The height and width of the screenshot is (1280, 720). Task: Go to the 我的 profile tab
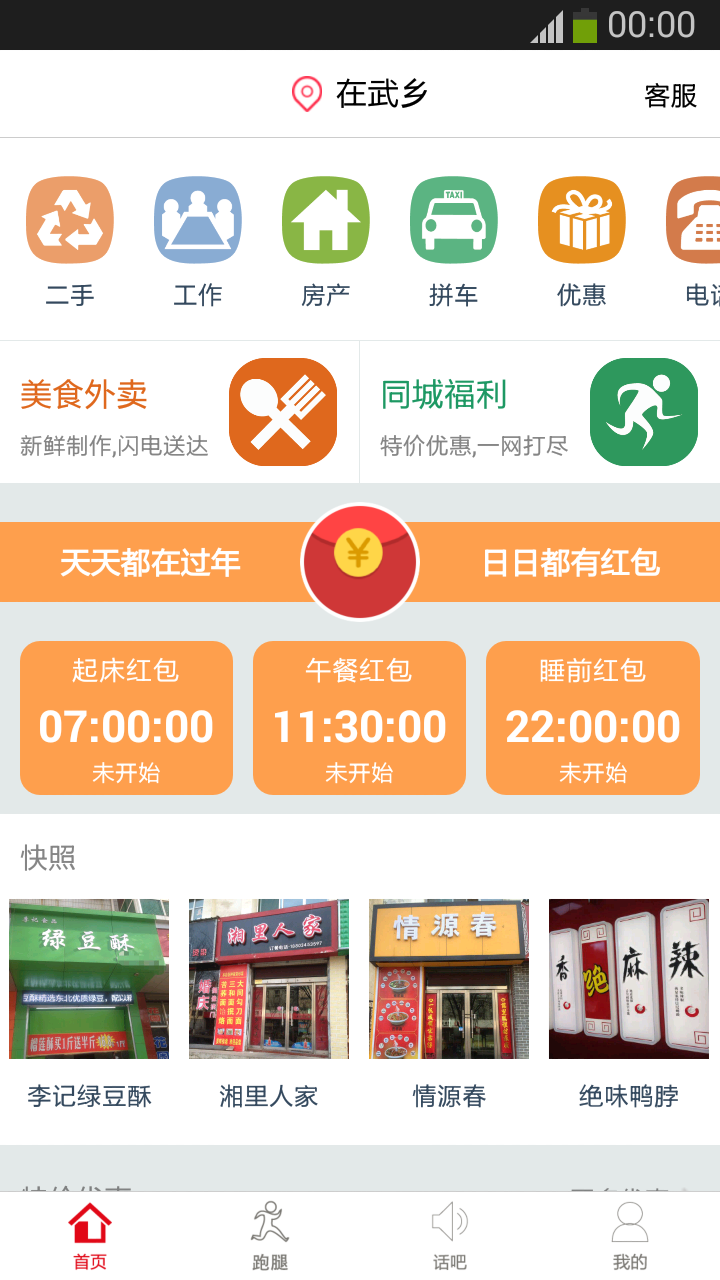click(630, 1236)
